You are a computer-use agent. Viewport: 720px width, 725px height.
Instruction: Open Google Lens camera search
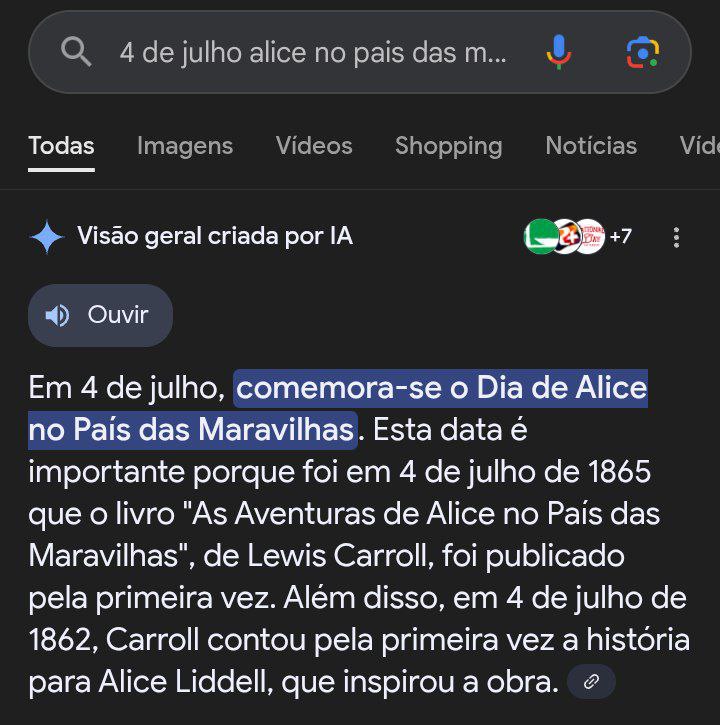(x=643, y=52)
